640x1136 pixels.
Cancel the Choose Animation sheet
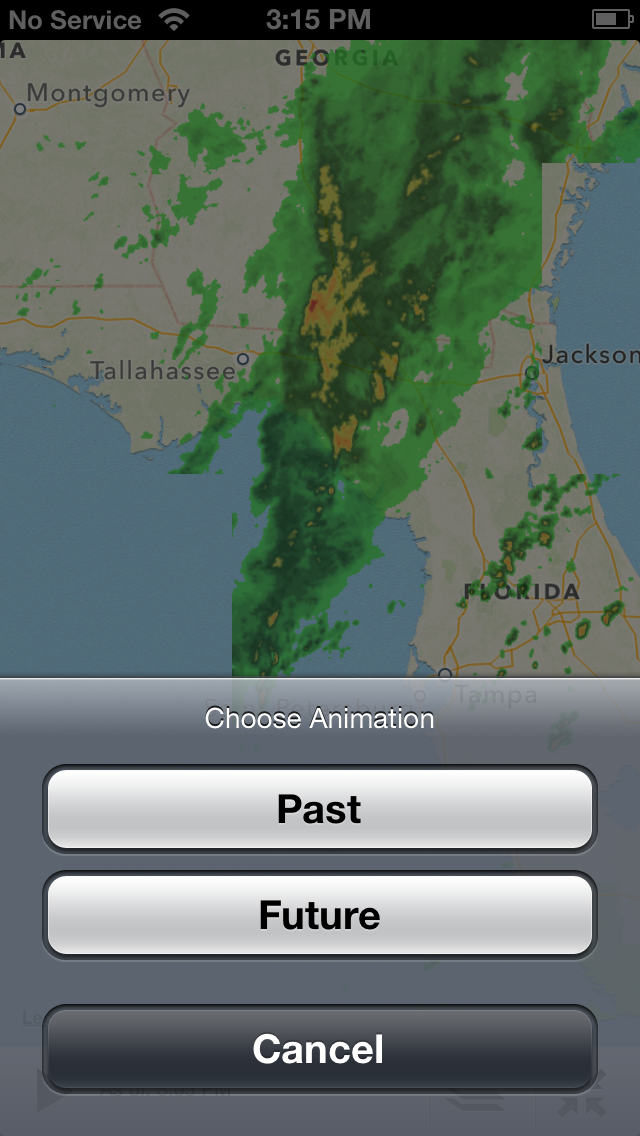[319, 1049]
